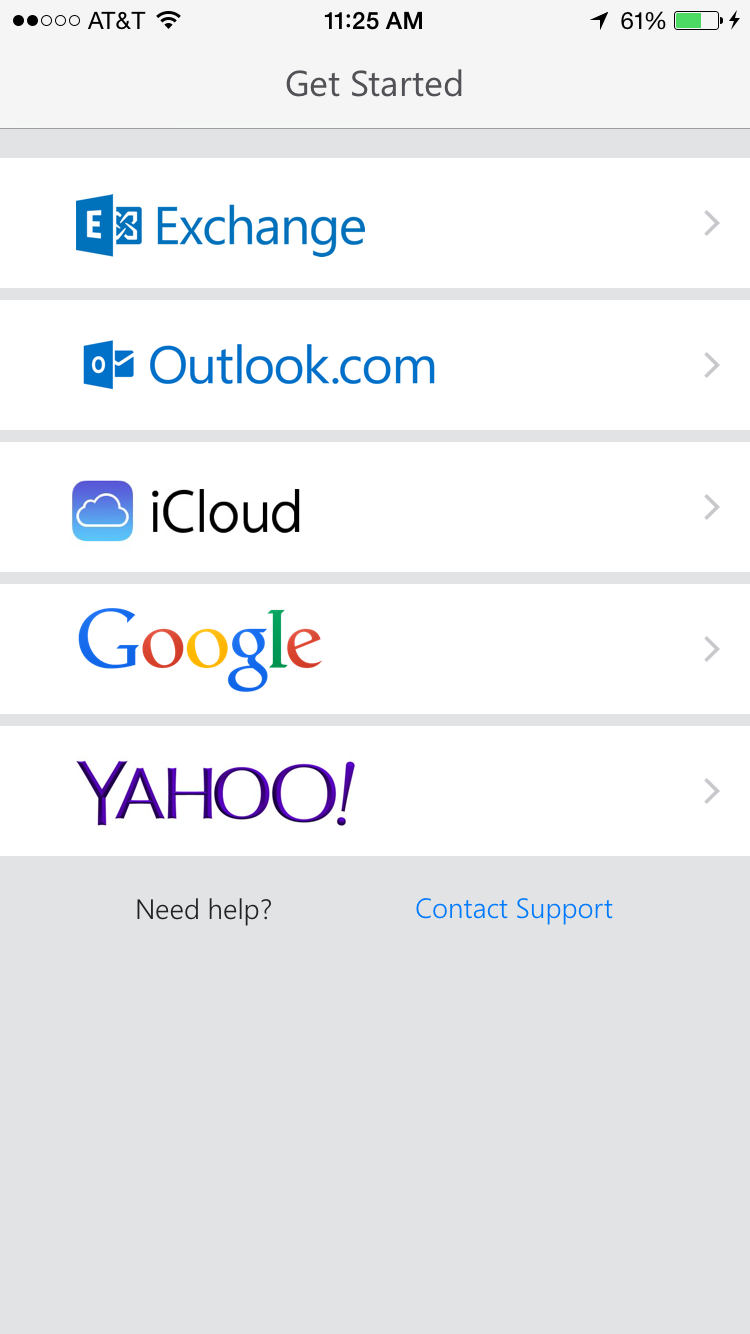The width and height of the screenshot is (750, 1334).
Task: Expand the Exchange account option
Action: click(x=710, y=224)
